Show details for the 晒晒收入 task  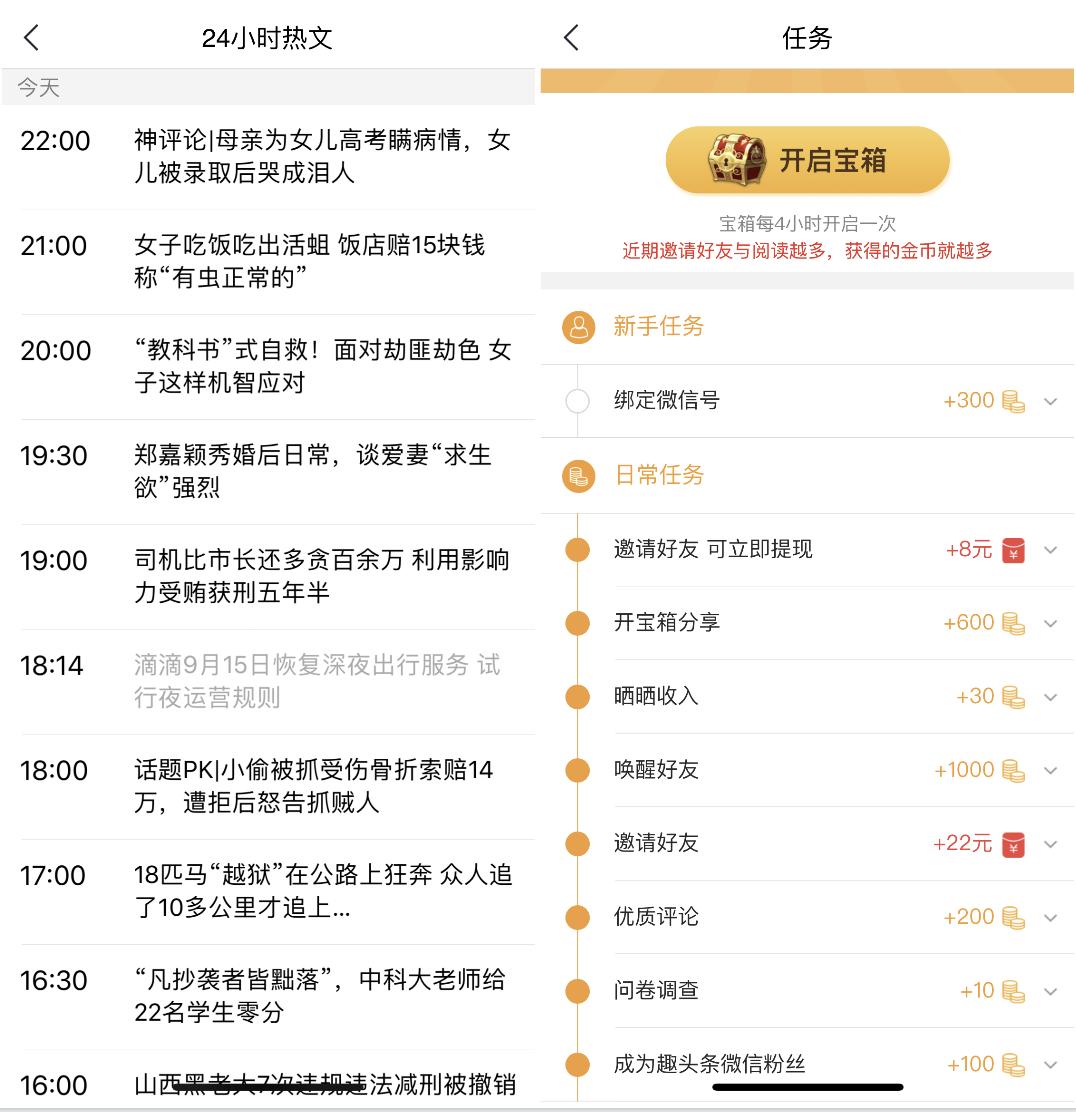pos(1050,697)
